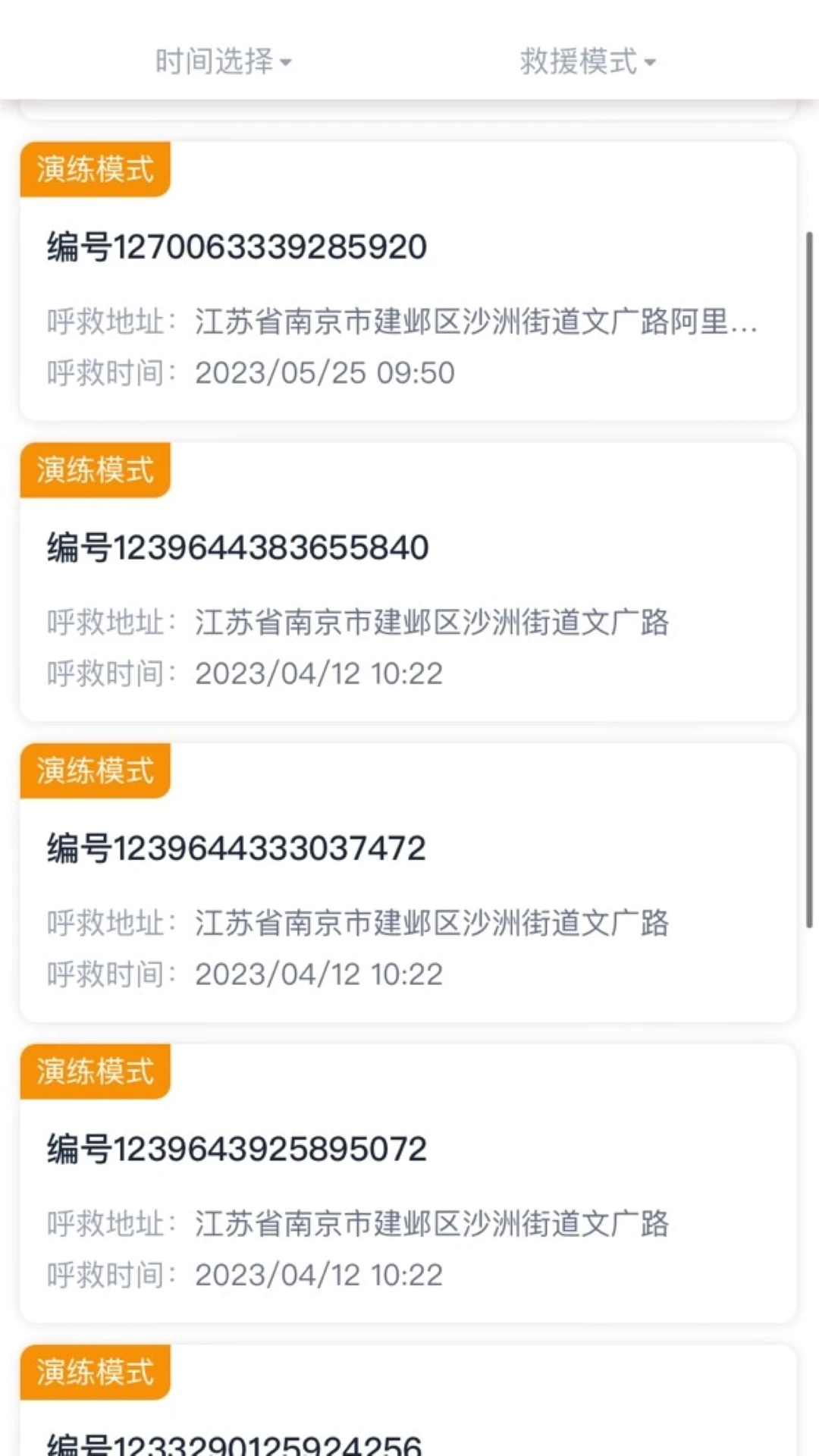819x1456 pixels.
Task: Select the 演练模式 badge on record 1239644333037472
Action: pos(95,770)
